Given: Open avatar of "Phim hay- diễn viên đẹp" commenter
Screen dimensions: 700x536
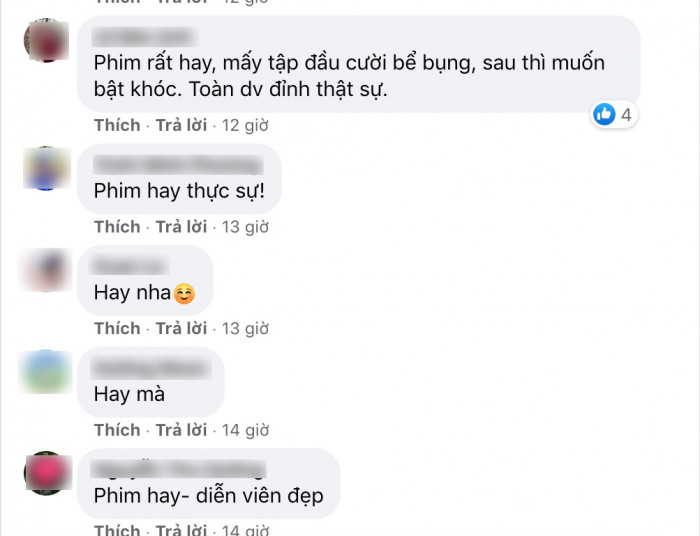Looking at the screenshot, I should (46, 473).
